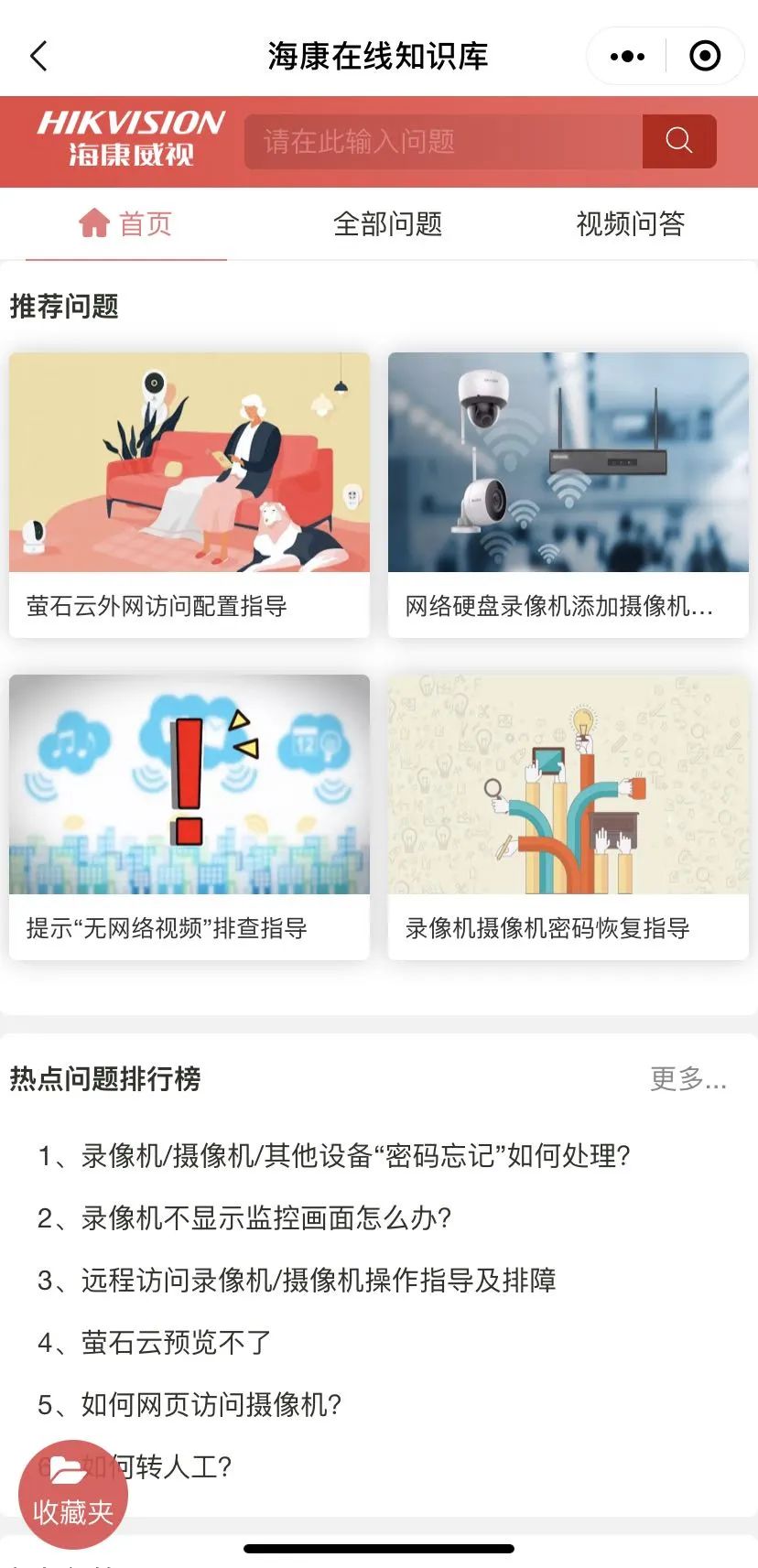The image size is (758, 1568).
Task: Switch to the 视频问答 tab
Action: tap(630, 223)
